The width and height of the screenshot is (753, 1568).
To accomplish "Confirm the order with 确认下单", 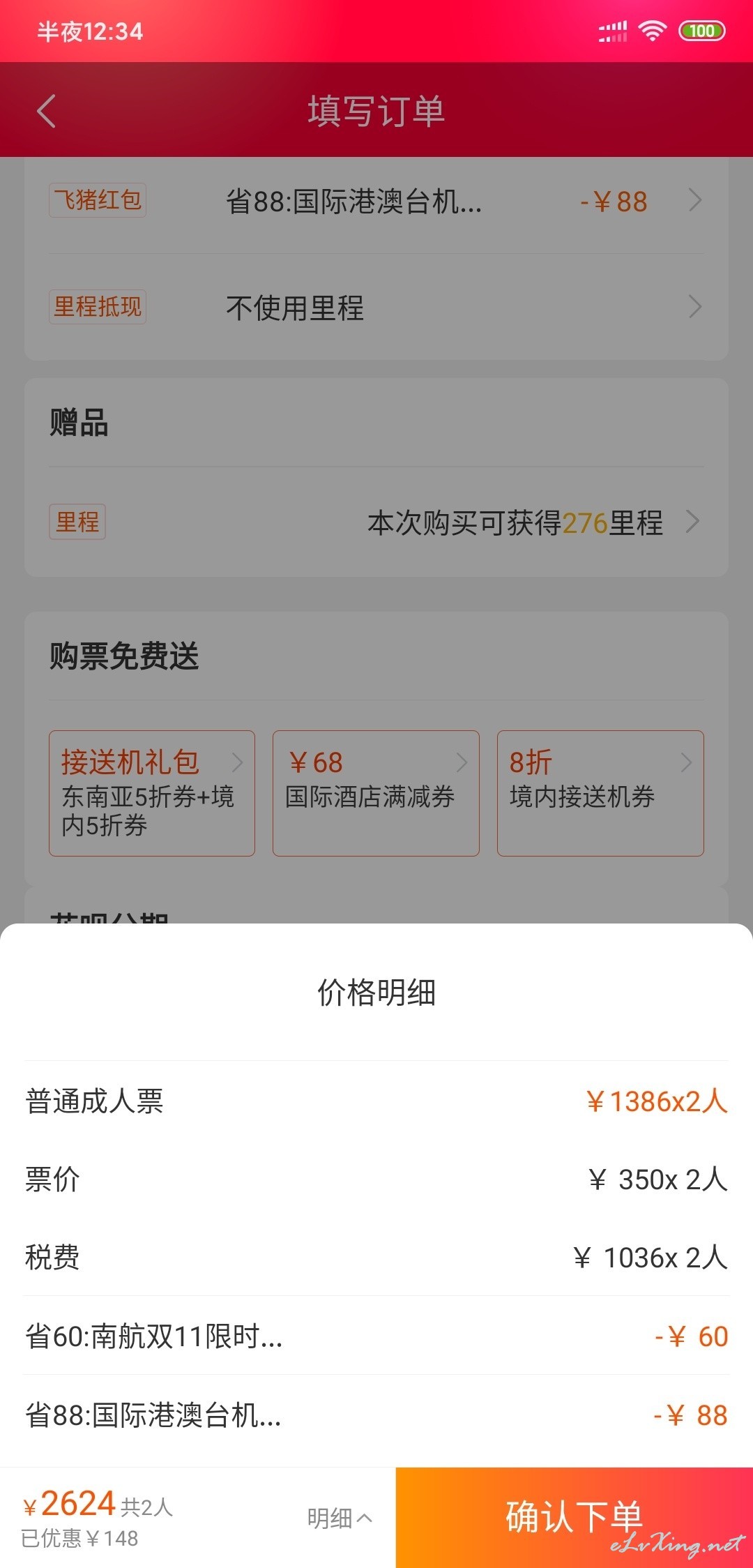I will coord(575,1518).
